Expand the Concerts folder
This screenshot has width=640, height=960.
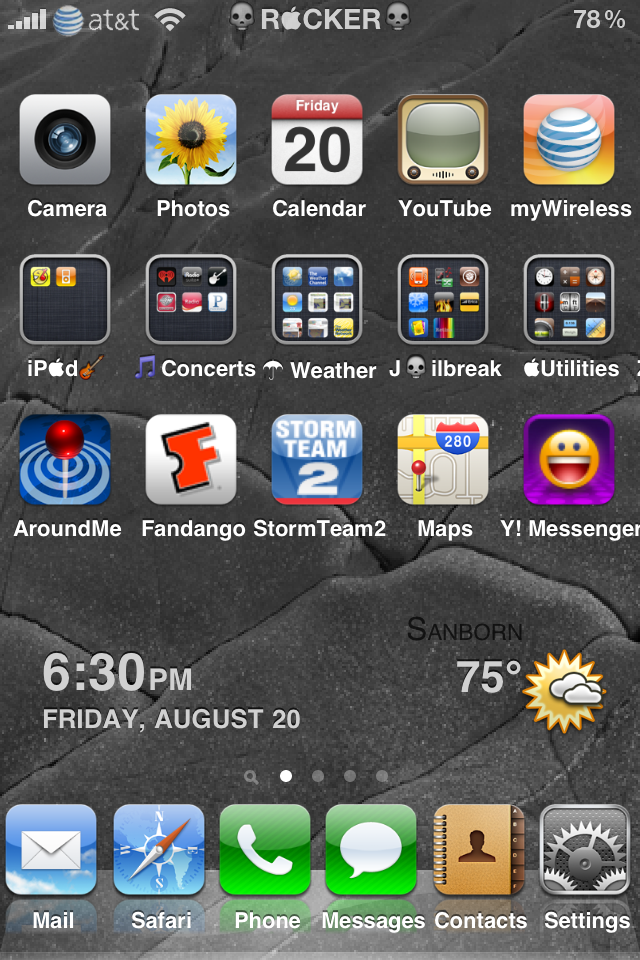(191, 300)
